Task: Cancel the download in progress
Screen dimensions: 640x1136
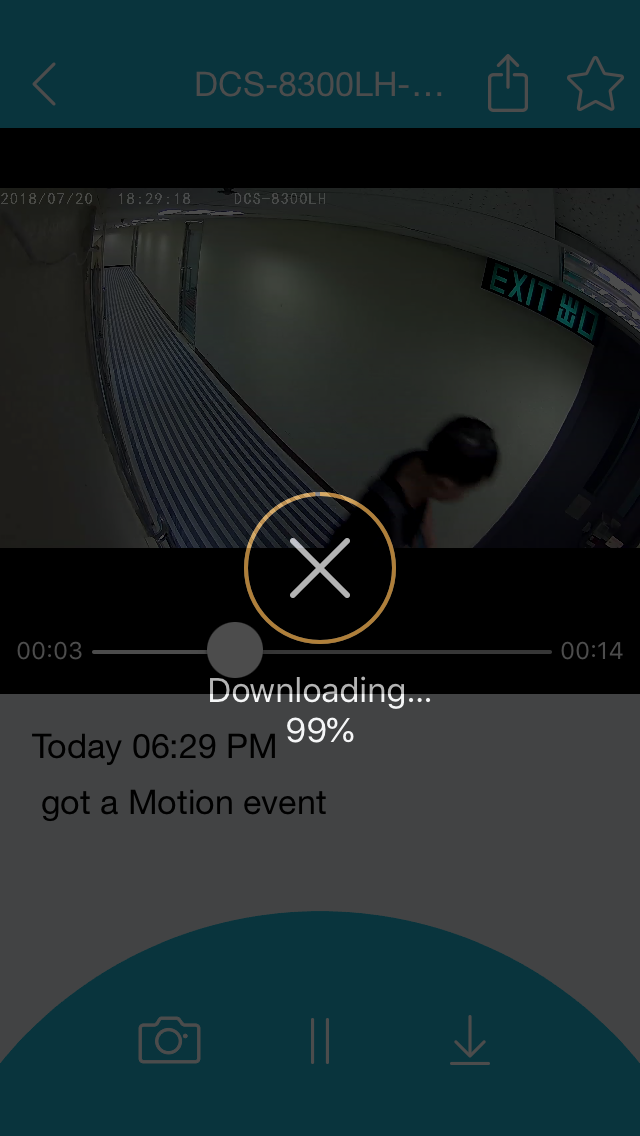Action: pos(320,568)
